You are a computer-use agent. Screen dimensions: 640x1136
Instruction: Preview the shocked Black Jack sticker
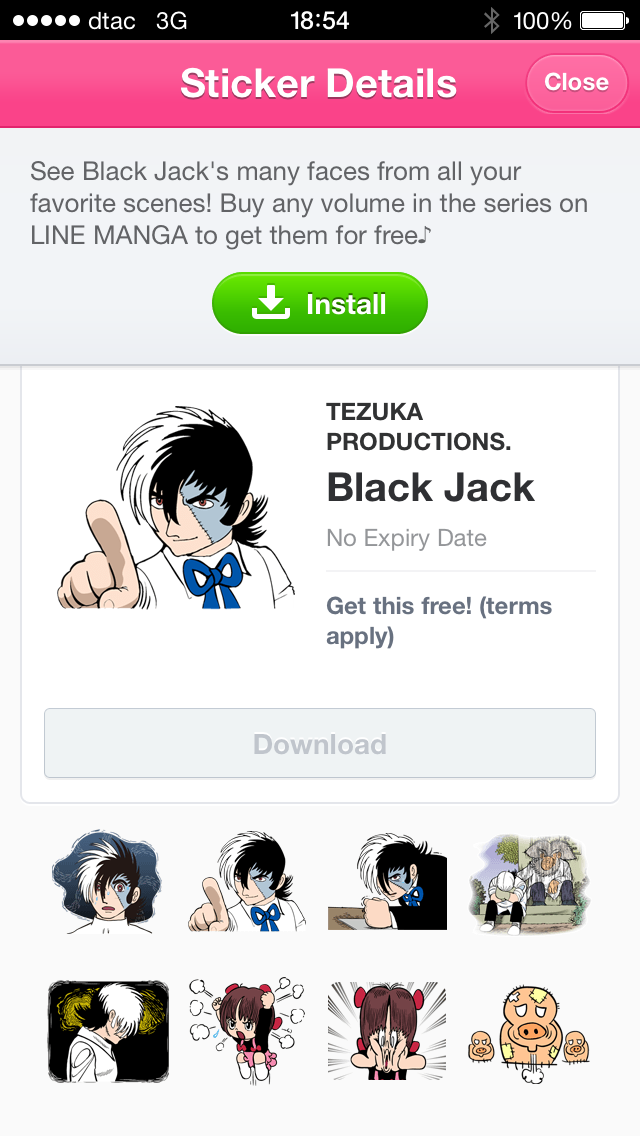(x=107, y=883)
